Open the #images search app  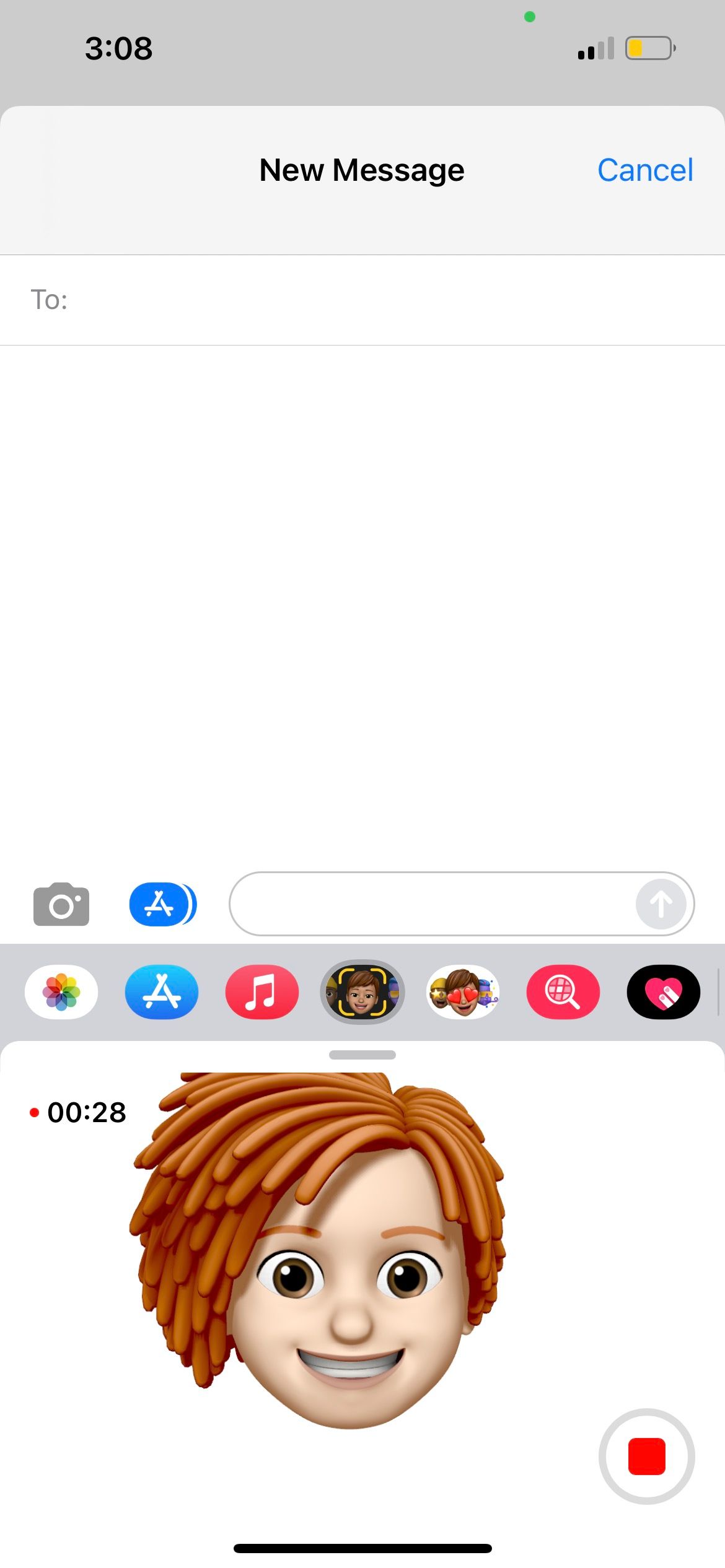563,992
